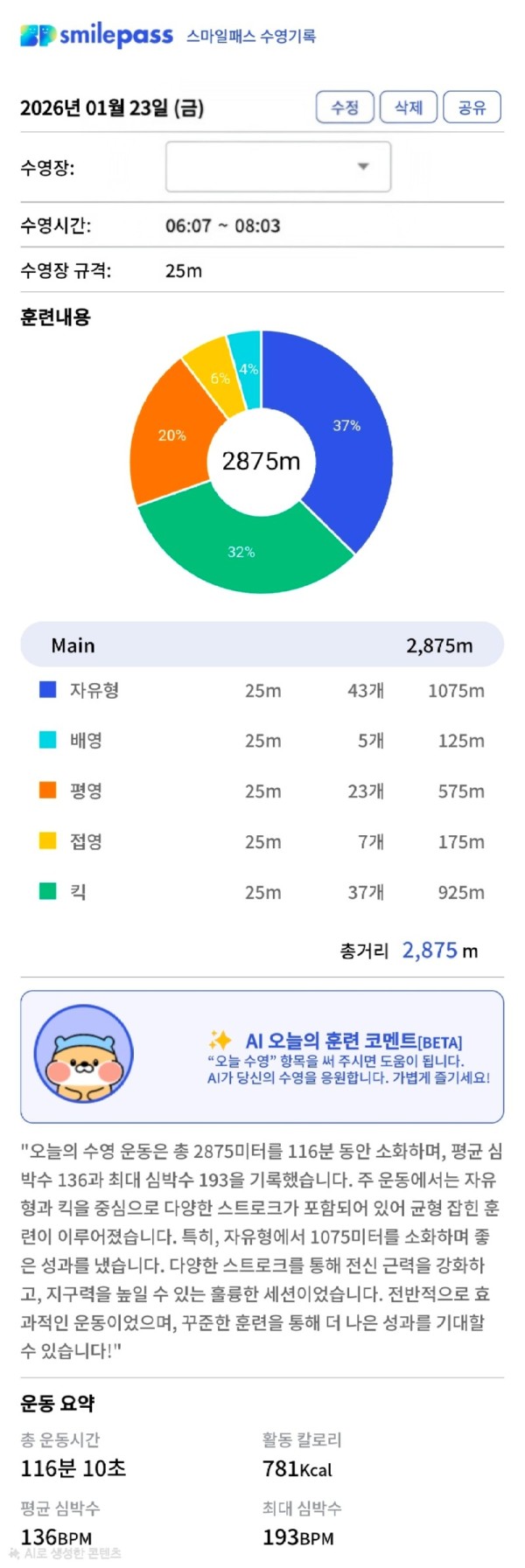Image resolution: width=525 pixels, height=1568 pixels.
Task: Share the swim record via 공유
Action: pos(472,108)
